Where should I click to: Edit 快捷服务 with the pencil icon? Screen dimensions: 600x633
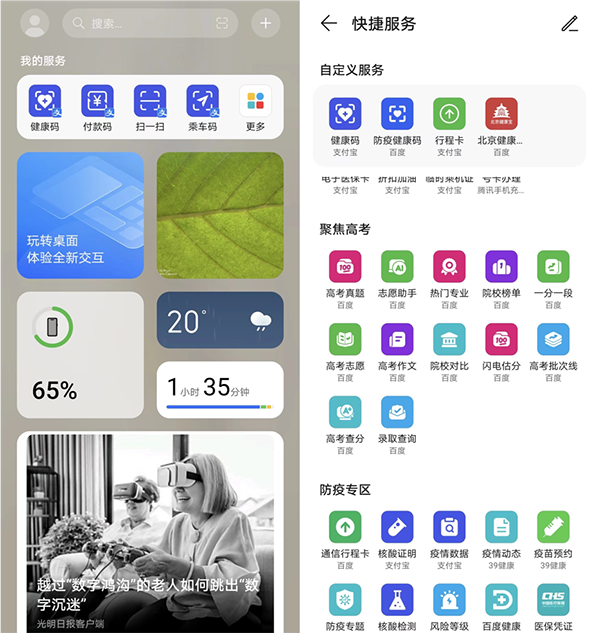570,23
